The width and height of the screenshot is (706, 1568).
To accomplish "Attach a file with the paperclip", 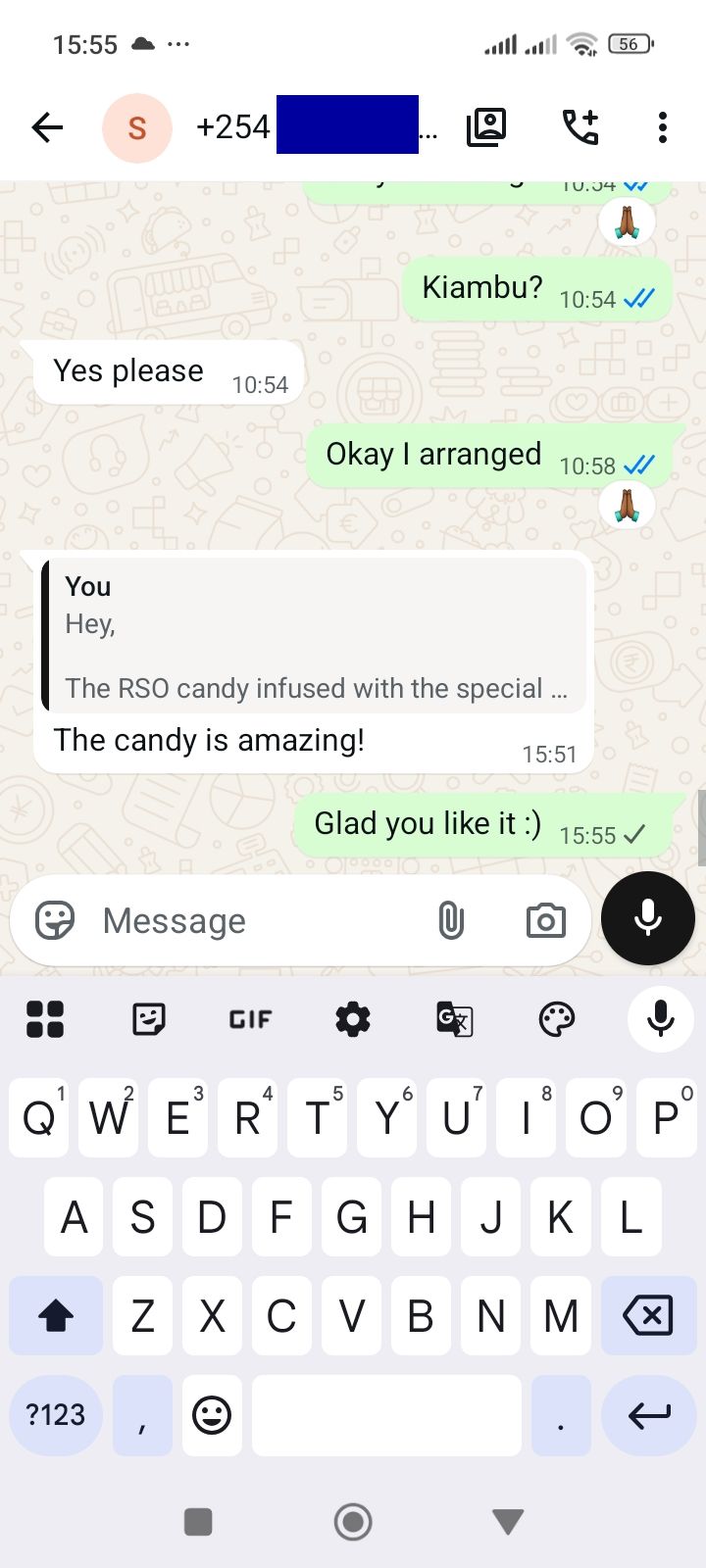I will [450, 920].
